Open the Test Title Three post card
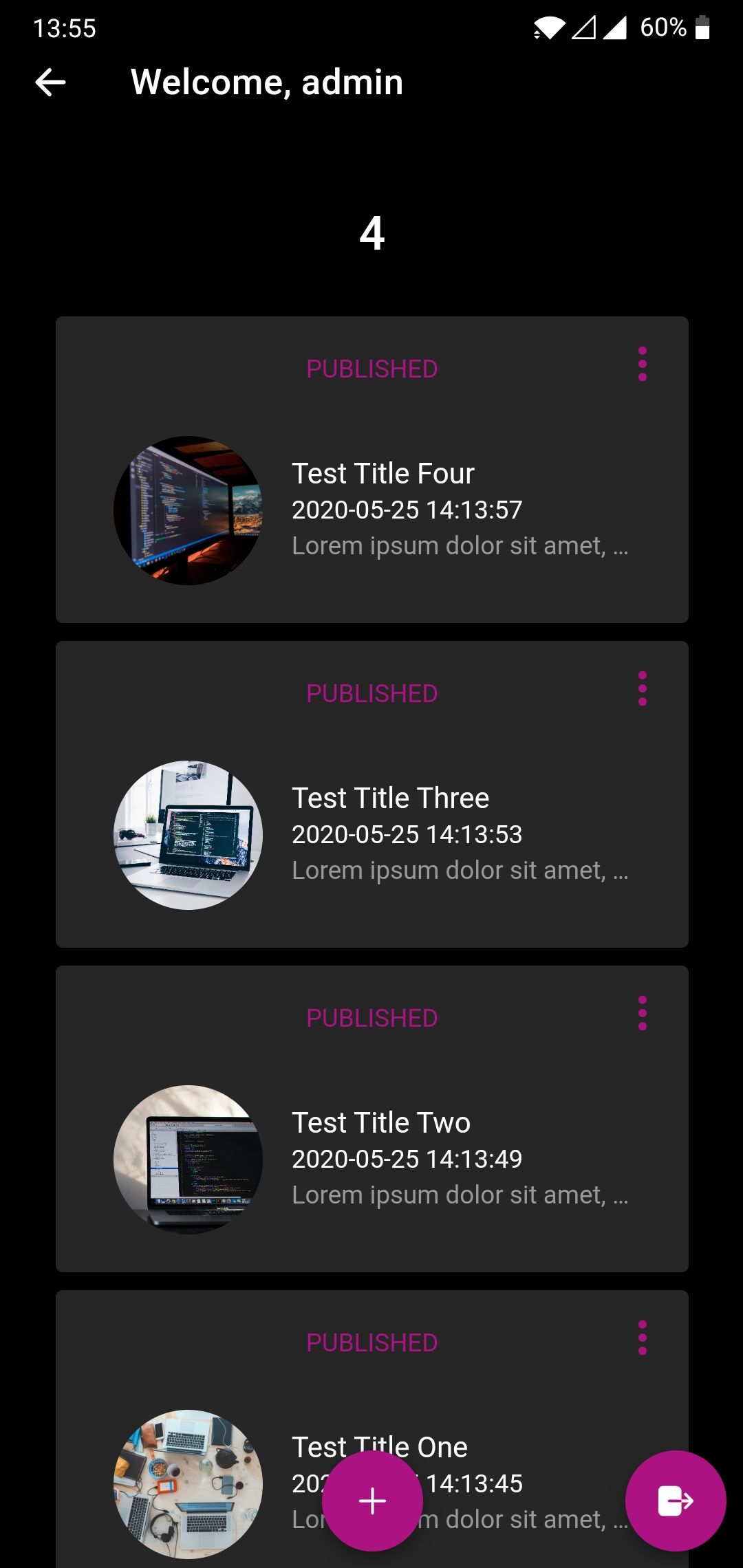Image resolution: width=743 pixels, height=1568 pixels. 372,794
